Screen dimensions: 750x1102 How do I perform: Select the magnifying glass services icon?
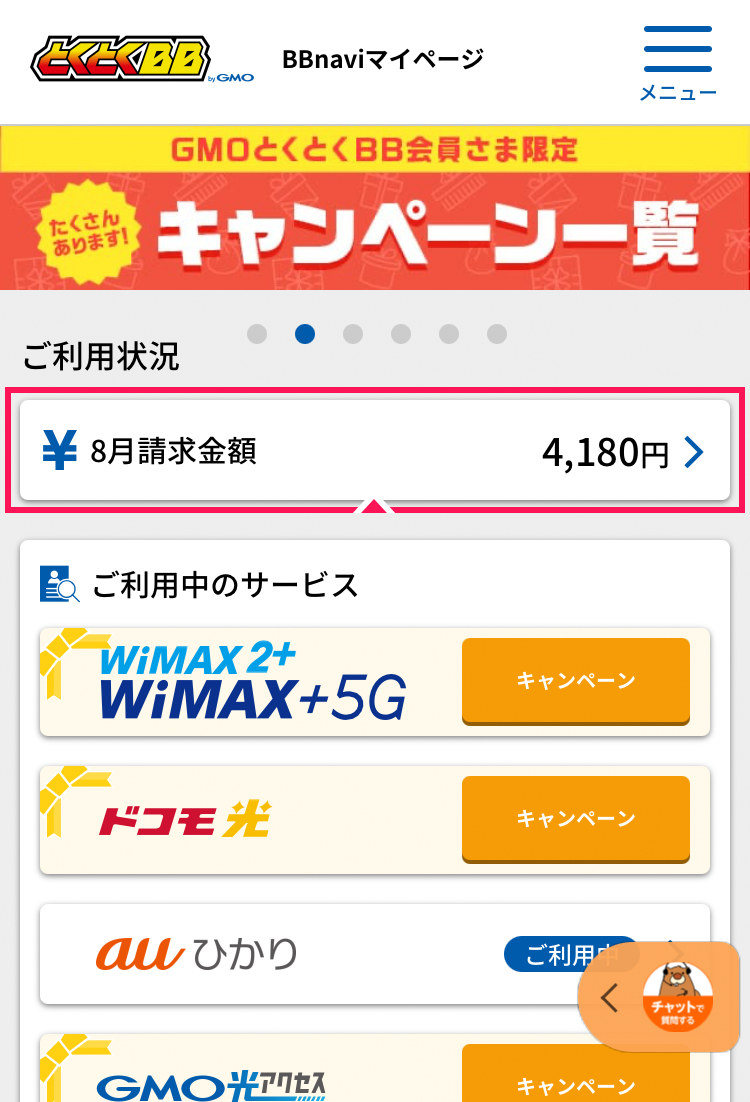(60, 585)
